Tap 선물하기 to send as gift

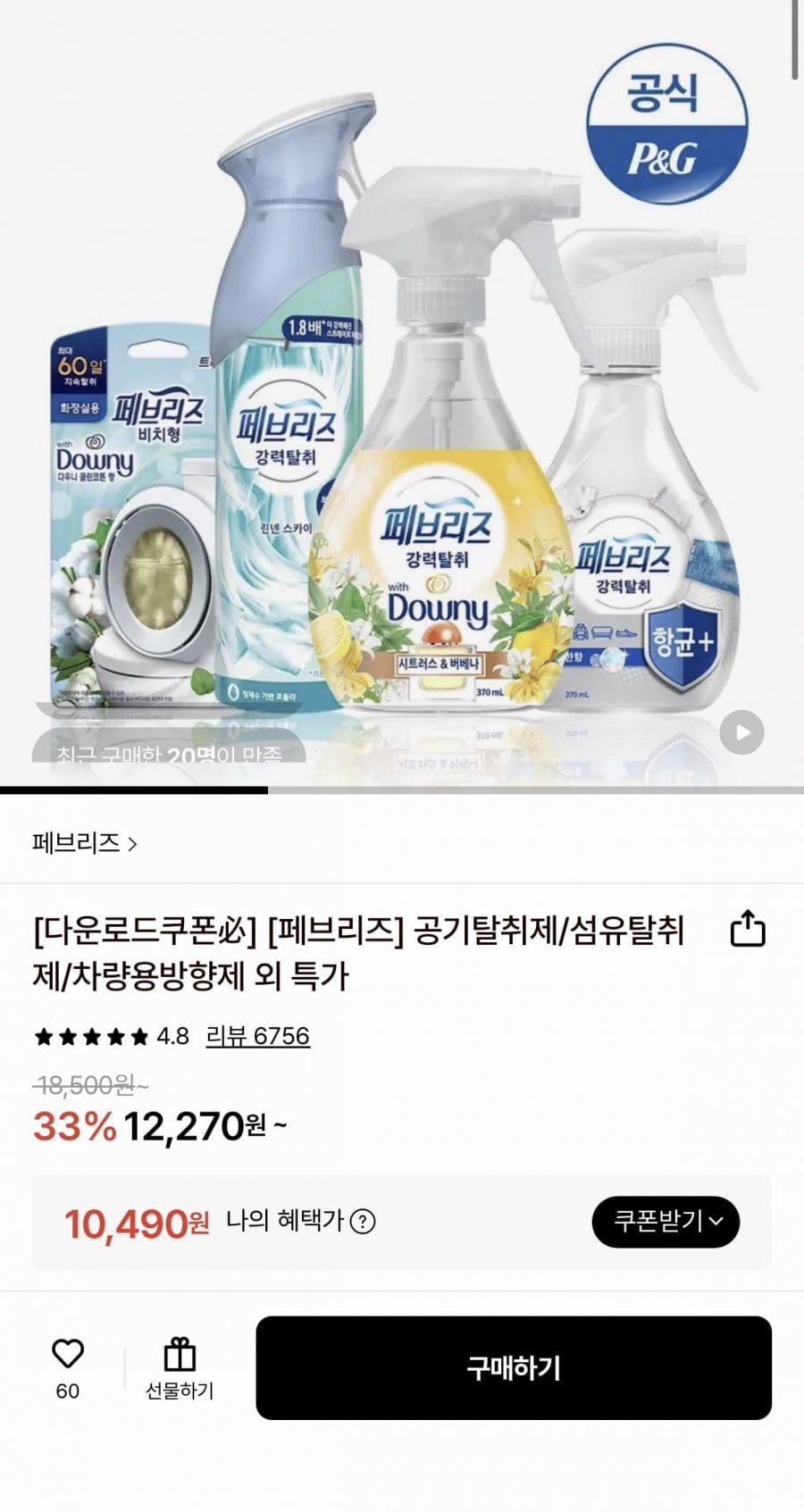(x=180, y=1368)
